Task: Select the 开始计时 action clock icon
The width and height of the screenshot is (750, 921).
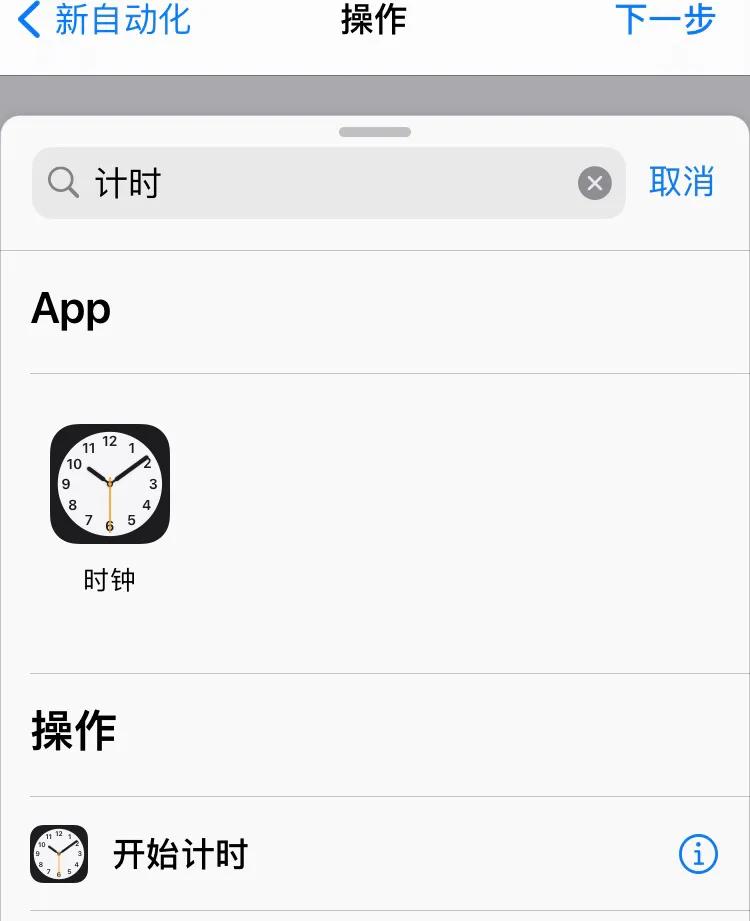Action: tap(58, 854)
